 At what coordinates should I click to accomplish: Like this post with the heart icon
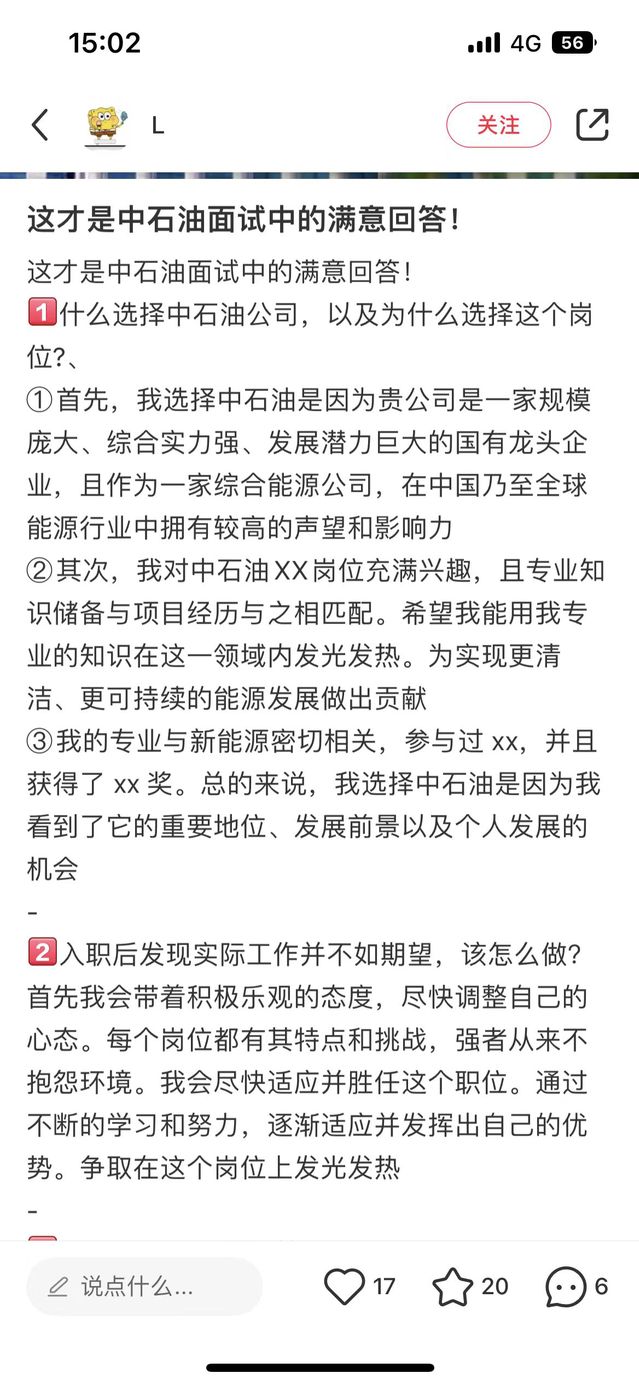coord(345,1286)
